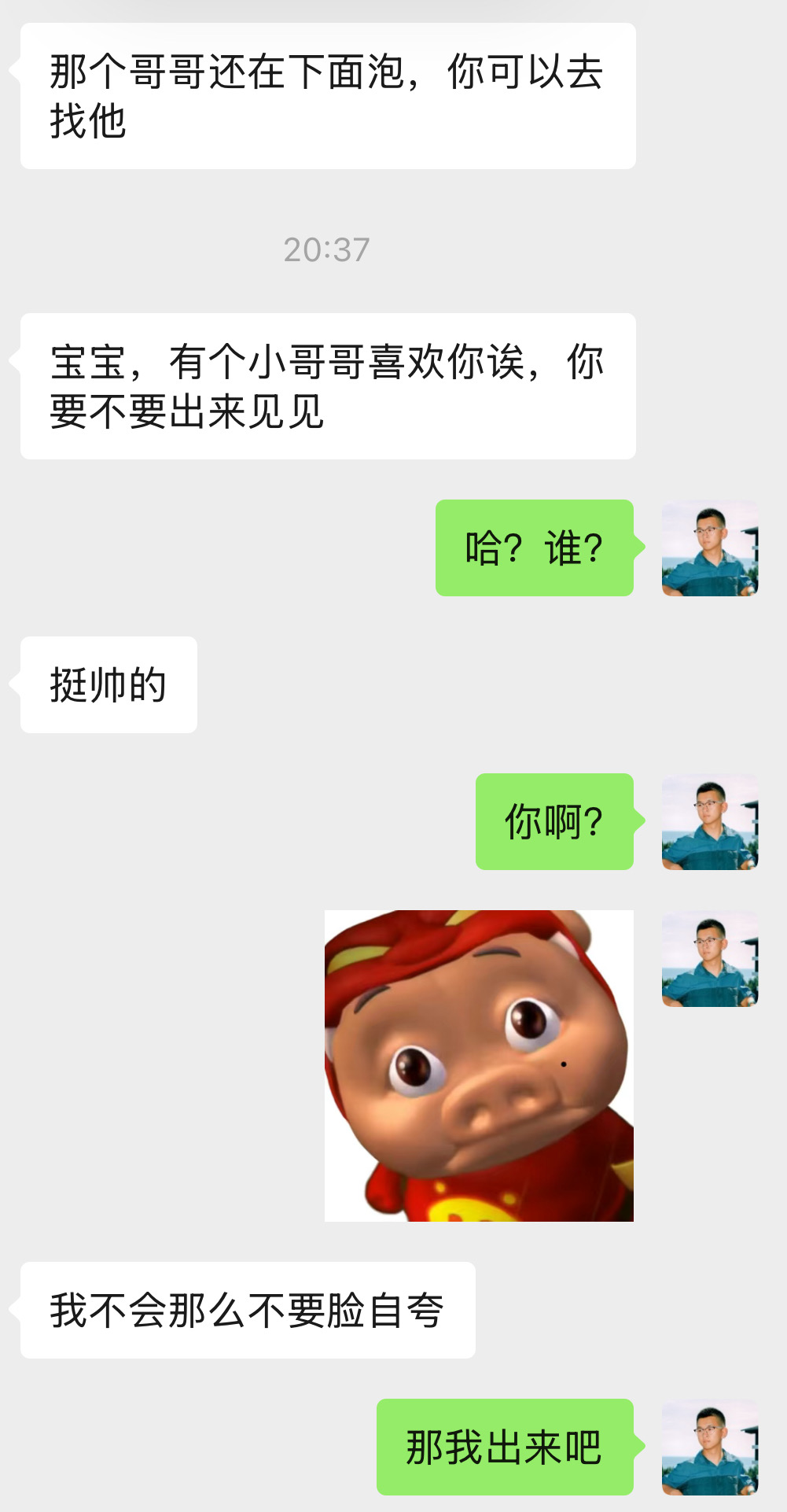Tap the avatar beside "哈?谁?" message
Screen dimensions: 787x1512
[710, 548]
